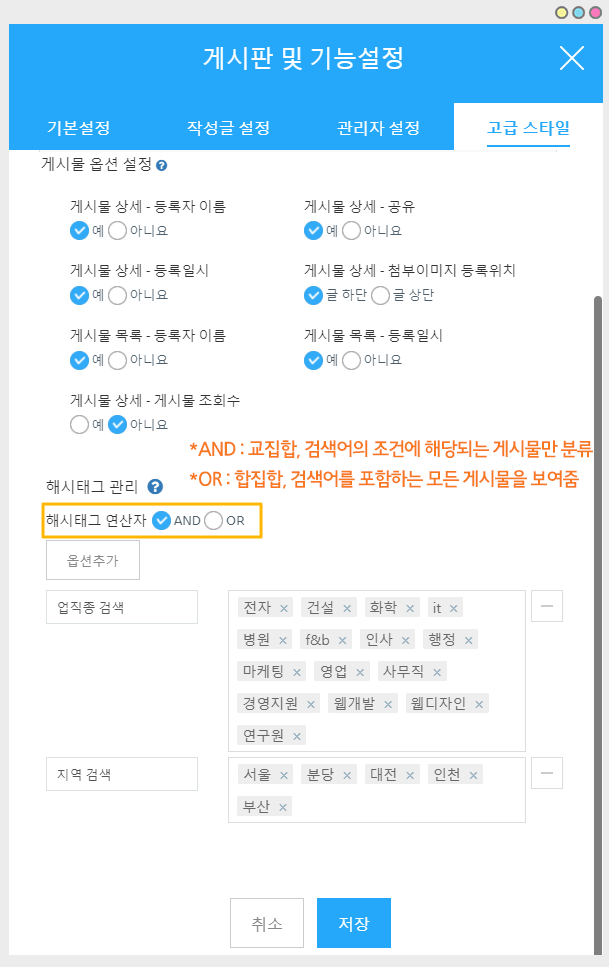Delete the 업직종 검색 option row with minus

click(x=547, y=606)
